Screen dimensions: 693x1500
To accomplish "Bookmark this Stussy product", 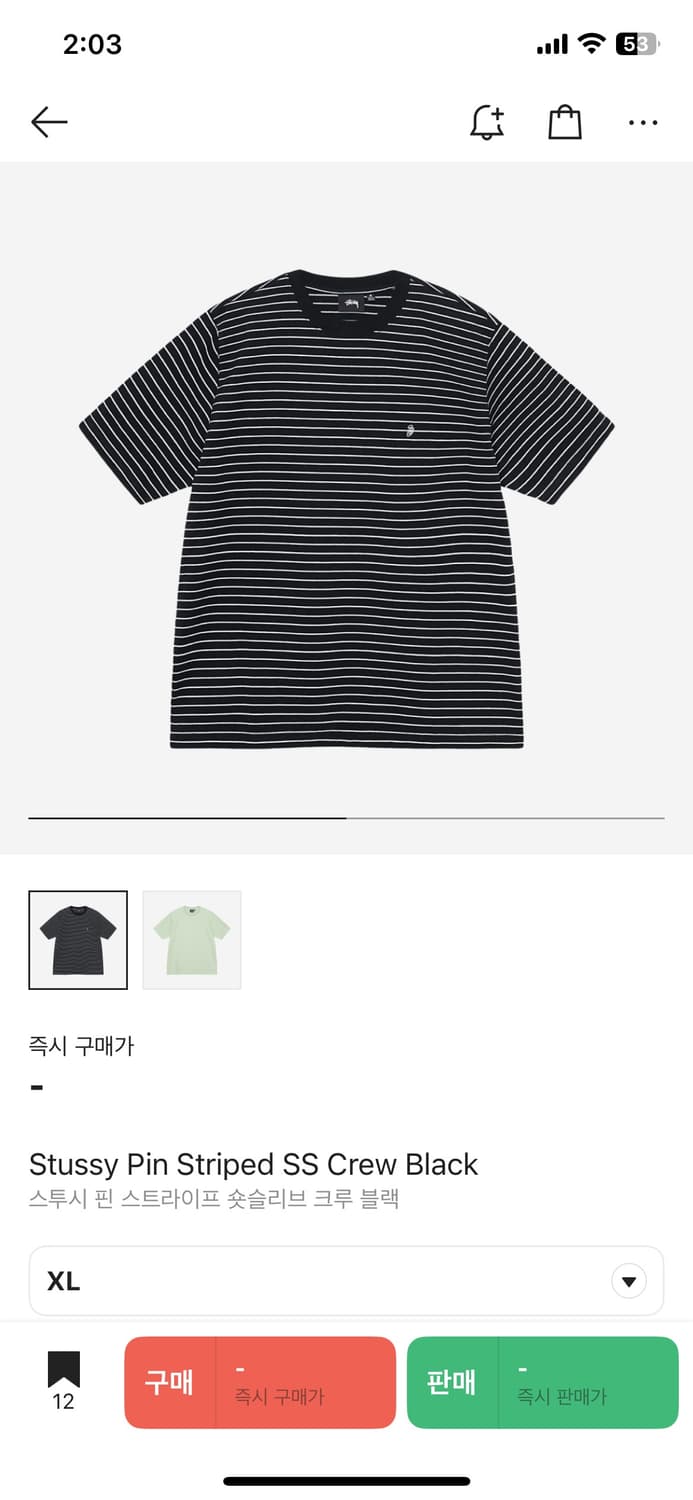I will pos(63,1379).
